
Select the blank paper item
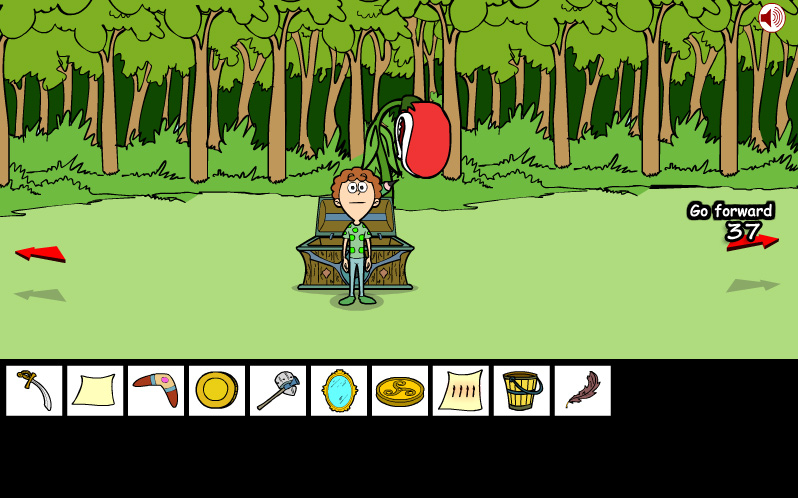pos(95,390)
